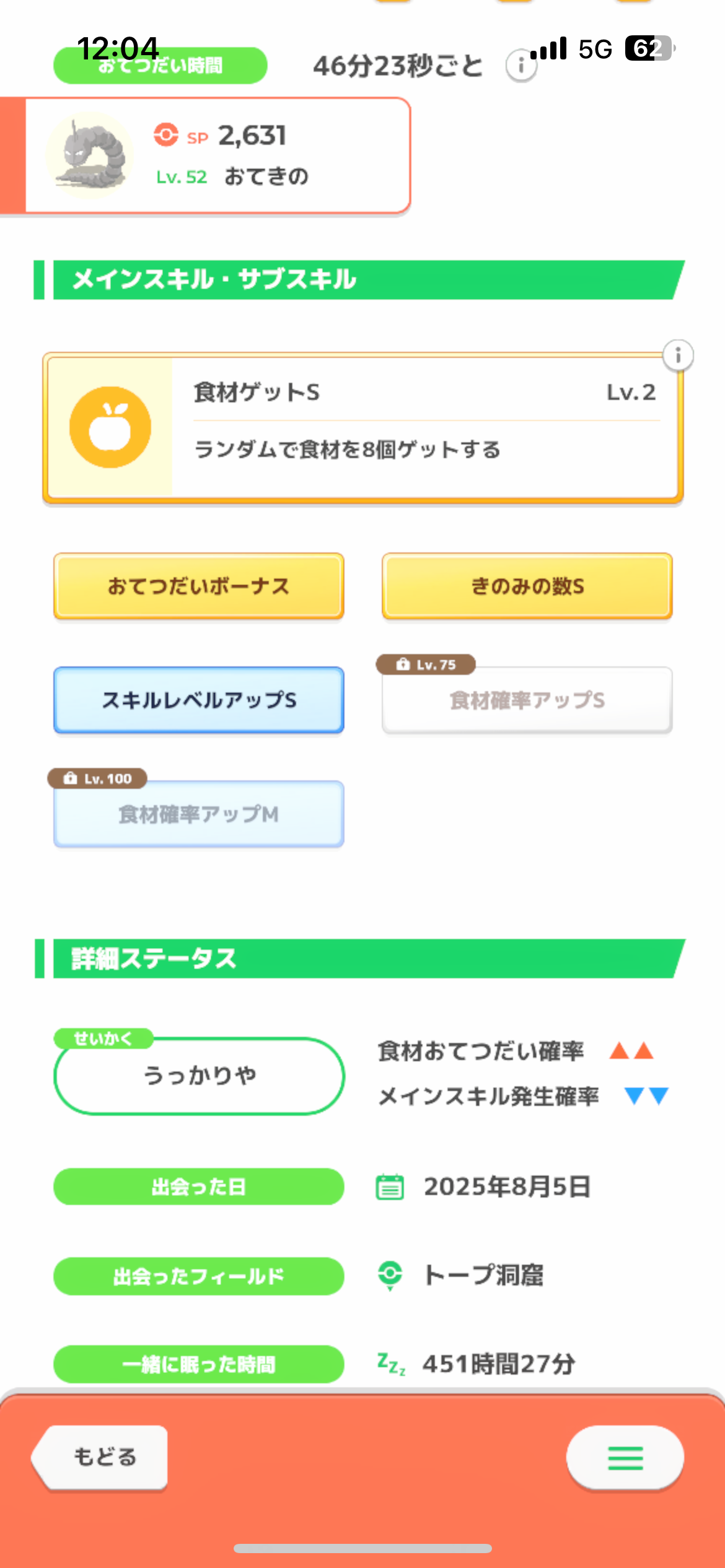
Task: Select the スキルレベルアップS sub skill
Action: pos(199,700)
